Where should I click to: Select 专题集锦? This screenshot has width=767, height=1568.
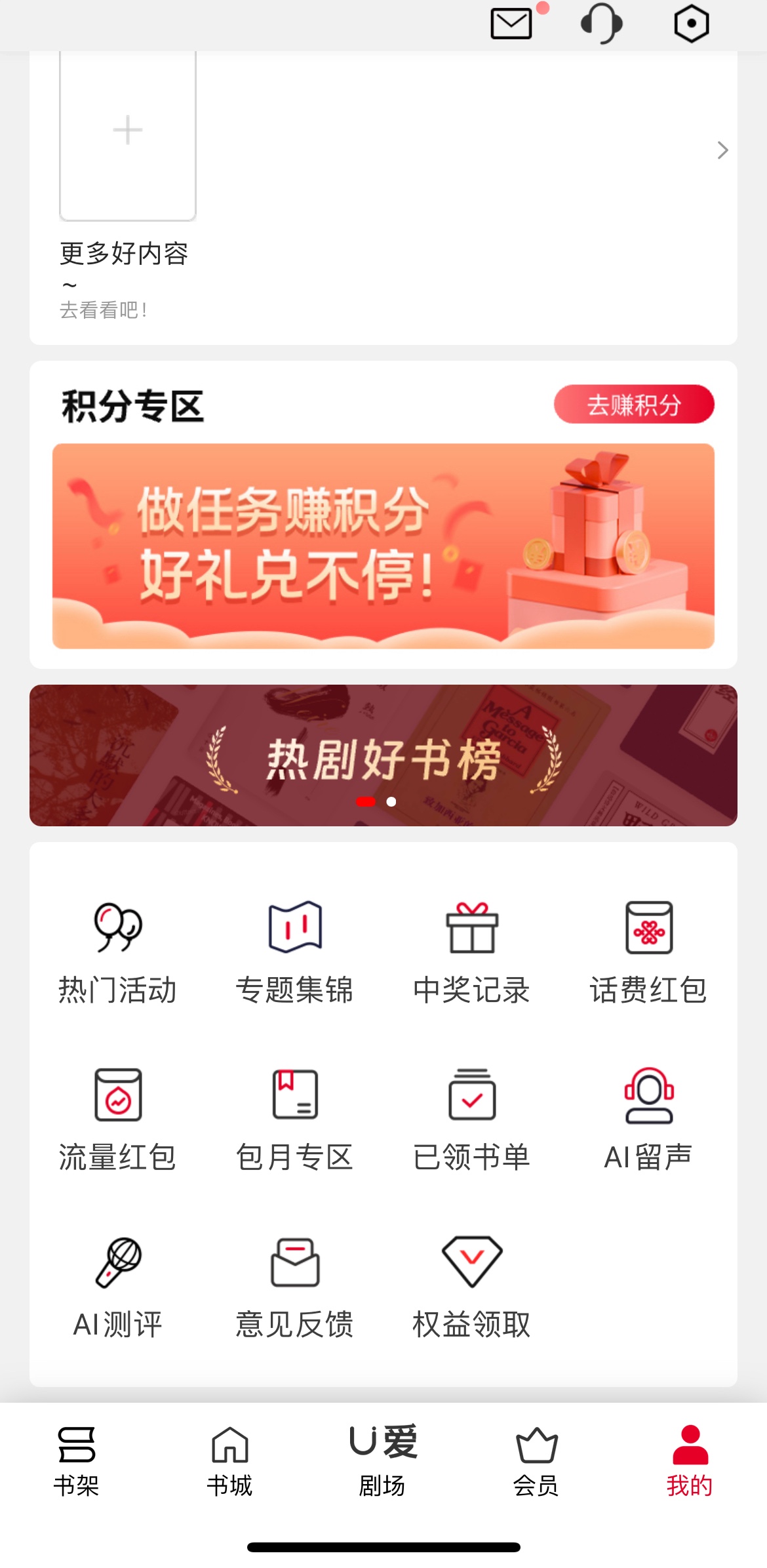pos(295,952)
